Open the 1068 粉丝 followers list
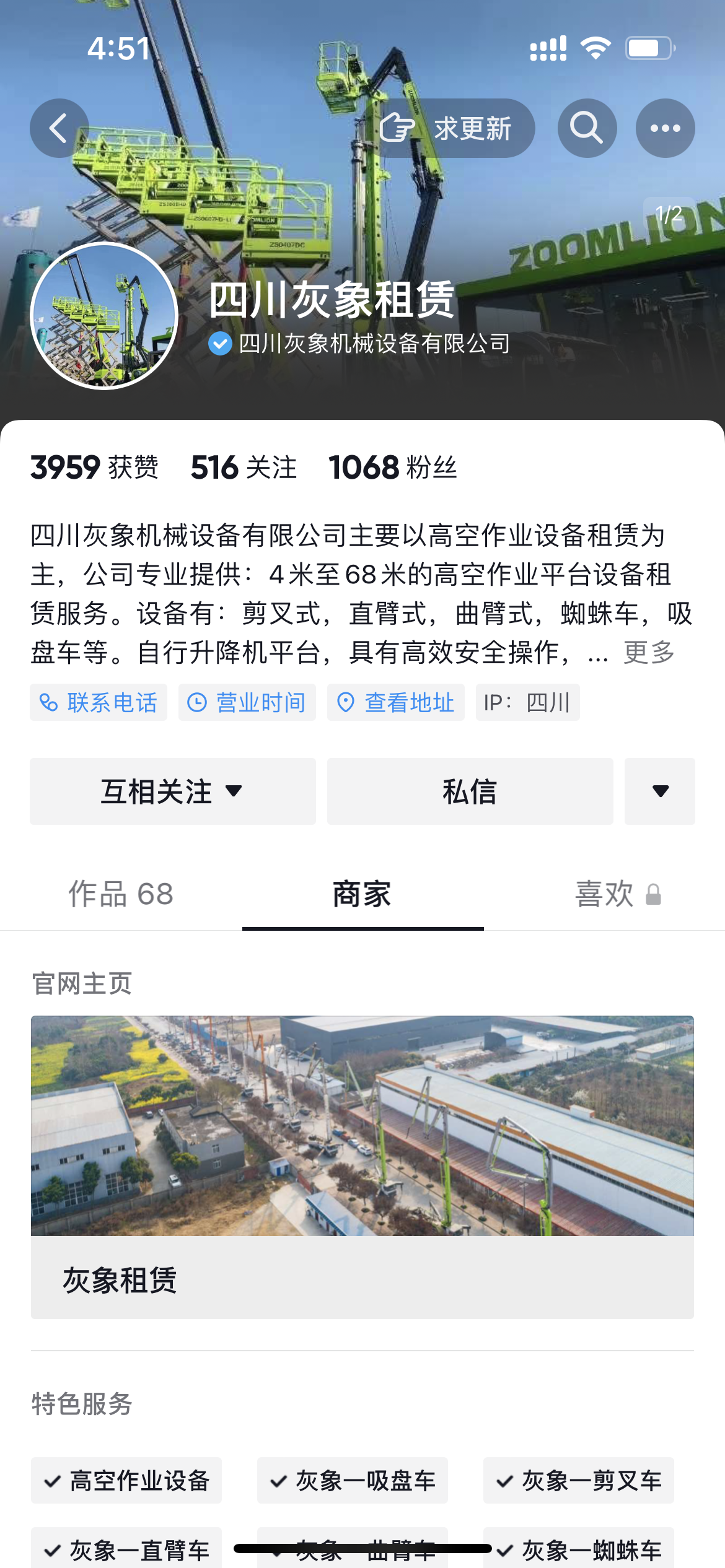The image size is (725, 1568). pyautogui.click(x=392, y=468)
